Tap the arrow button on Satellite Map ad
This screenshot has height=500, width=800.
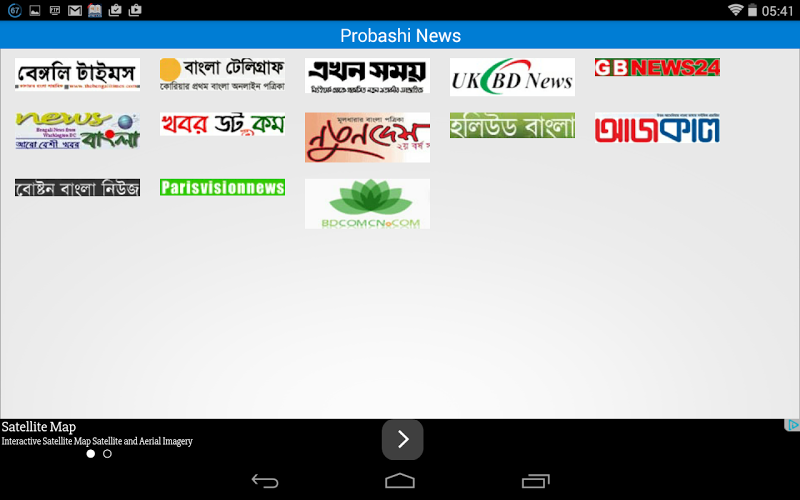(x=402, y=439)
